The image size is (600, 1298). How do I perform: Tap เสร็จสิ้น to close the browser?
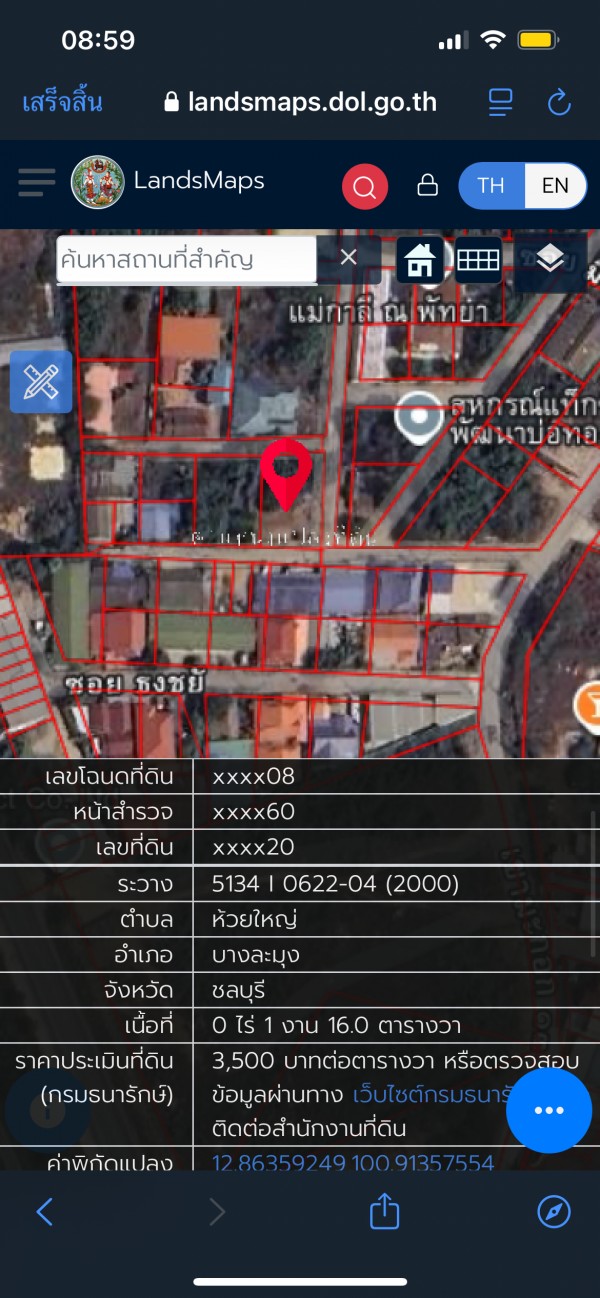point(62,102)
